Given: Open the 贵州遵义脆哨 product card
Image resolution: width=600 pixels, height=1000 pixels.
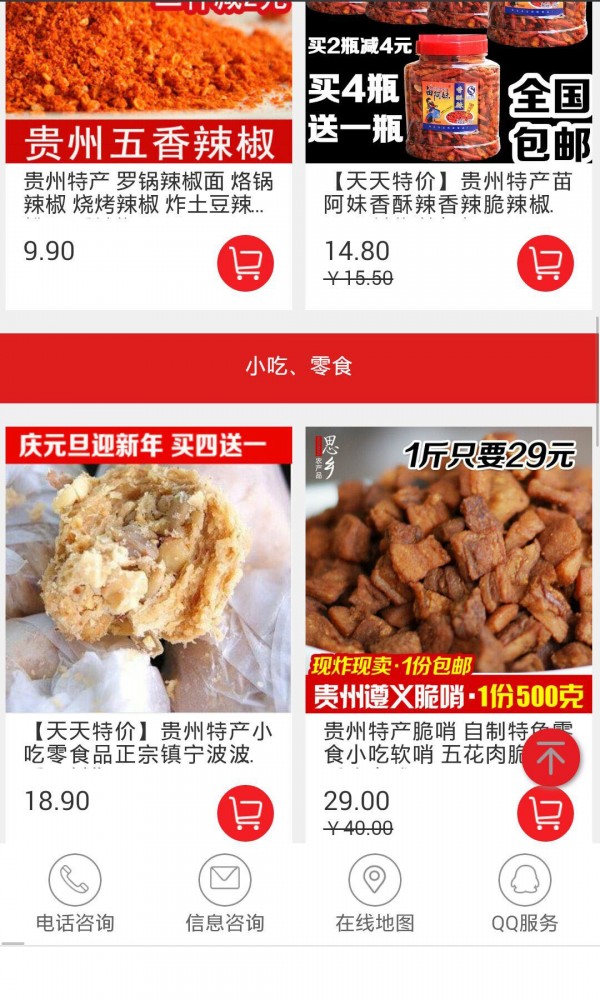Looking at the screenshot, I should (448, 635).
